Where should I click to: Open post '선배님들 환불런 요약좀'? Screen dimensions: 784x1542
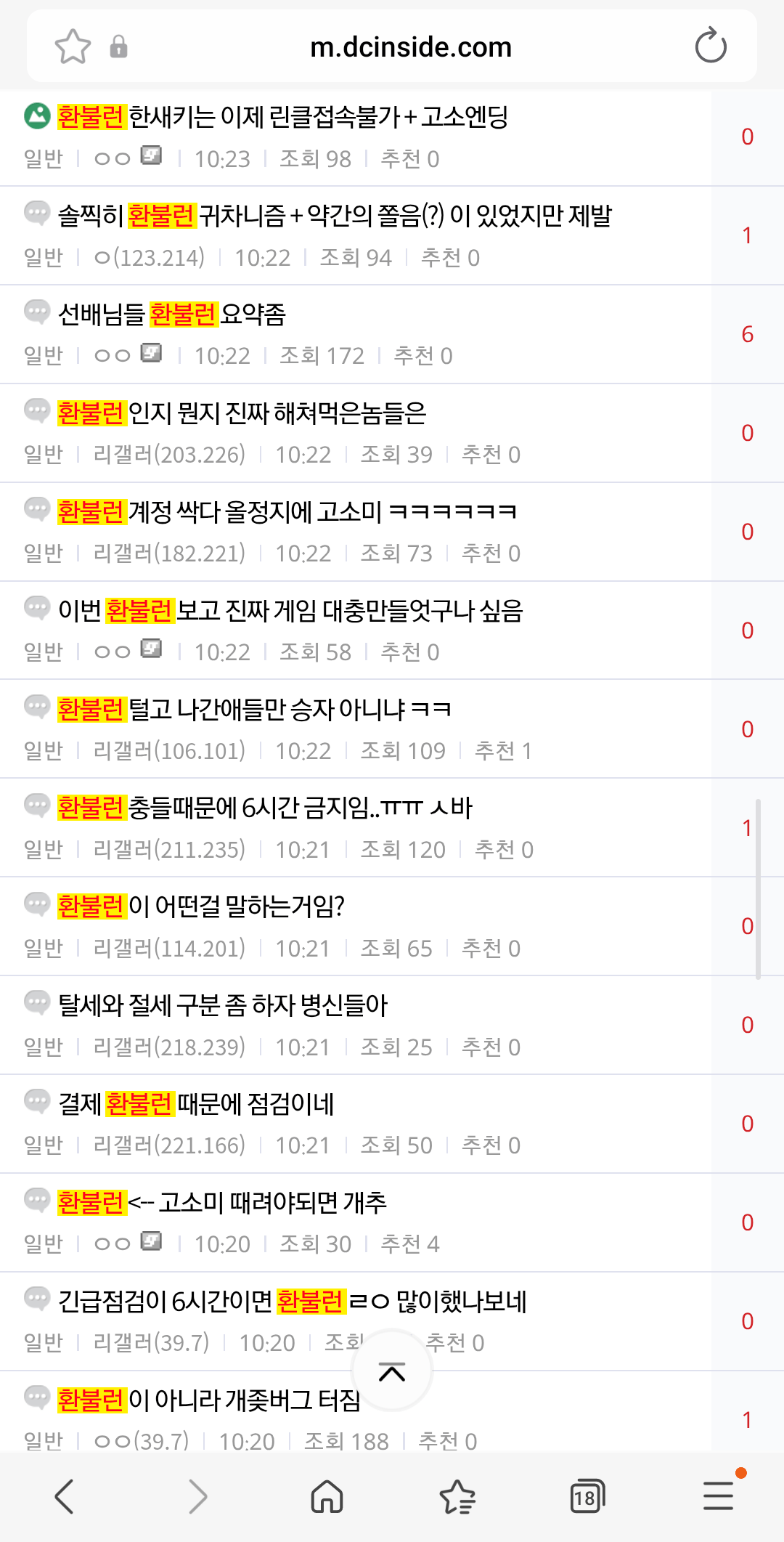(x=172, y=315)
